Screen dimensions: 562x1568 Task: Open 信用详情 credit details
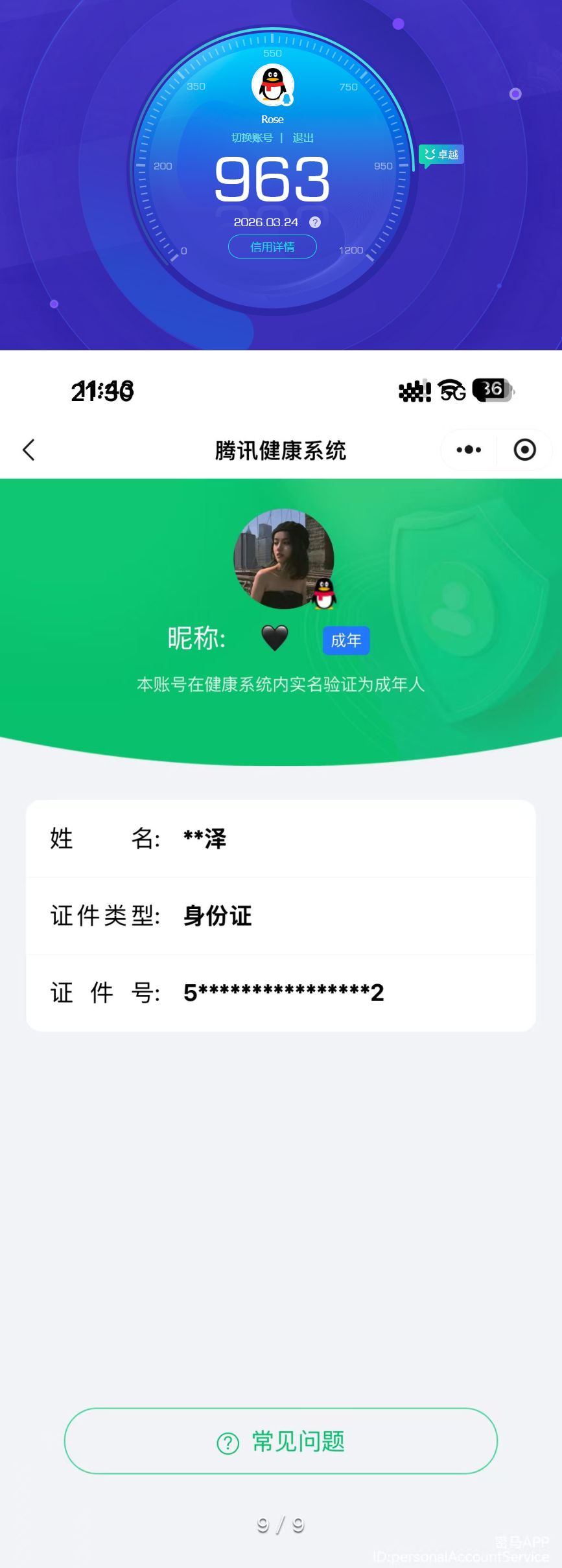point(272,247)
